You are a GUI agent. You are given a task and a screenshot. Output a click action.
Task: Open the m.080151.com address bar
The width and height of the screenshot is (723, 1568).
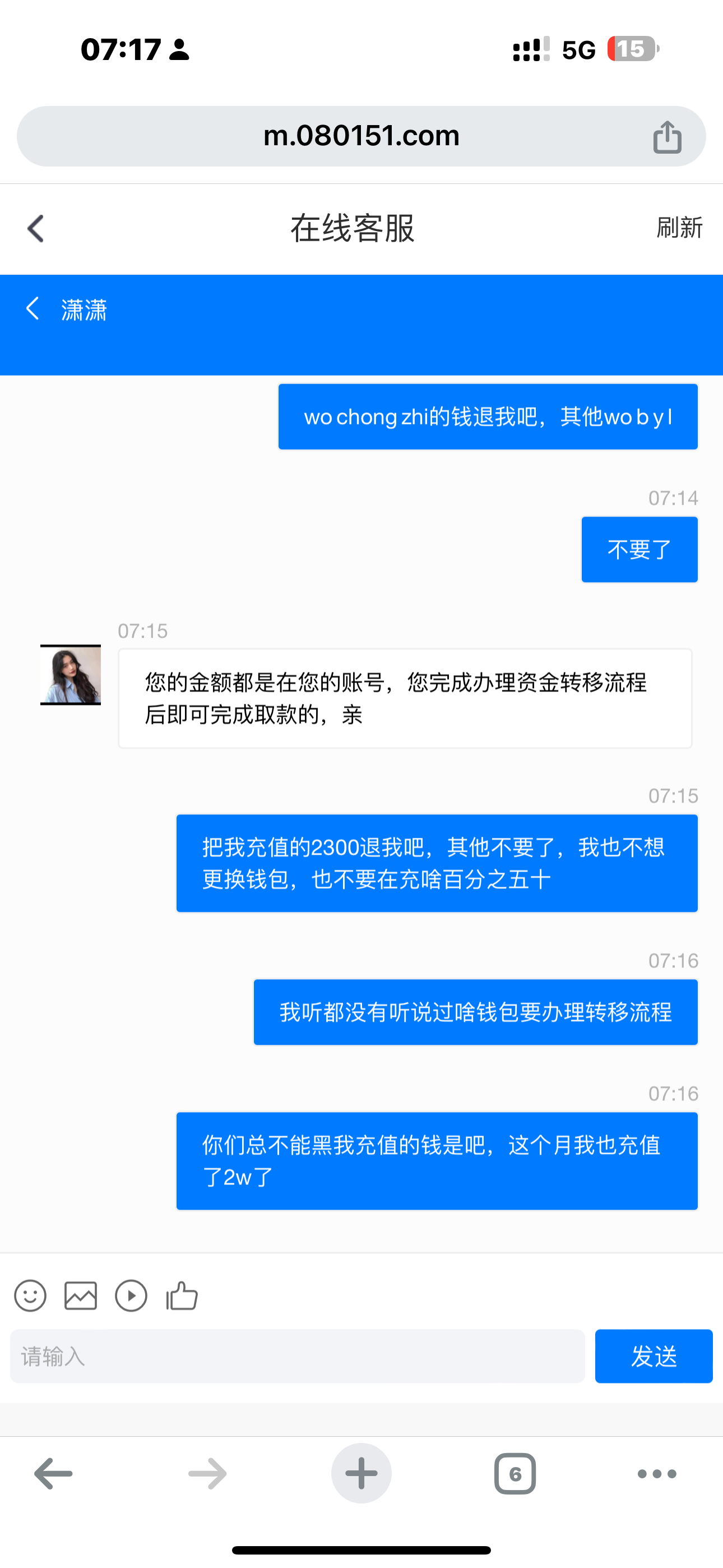[361, 136]
